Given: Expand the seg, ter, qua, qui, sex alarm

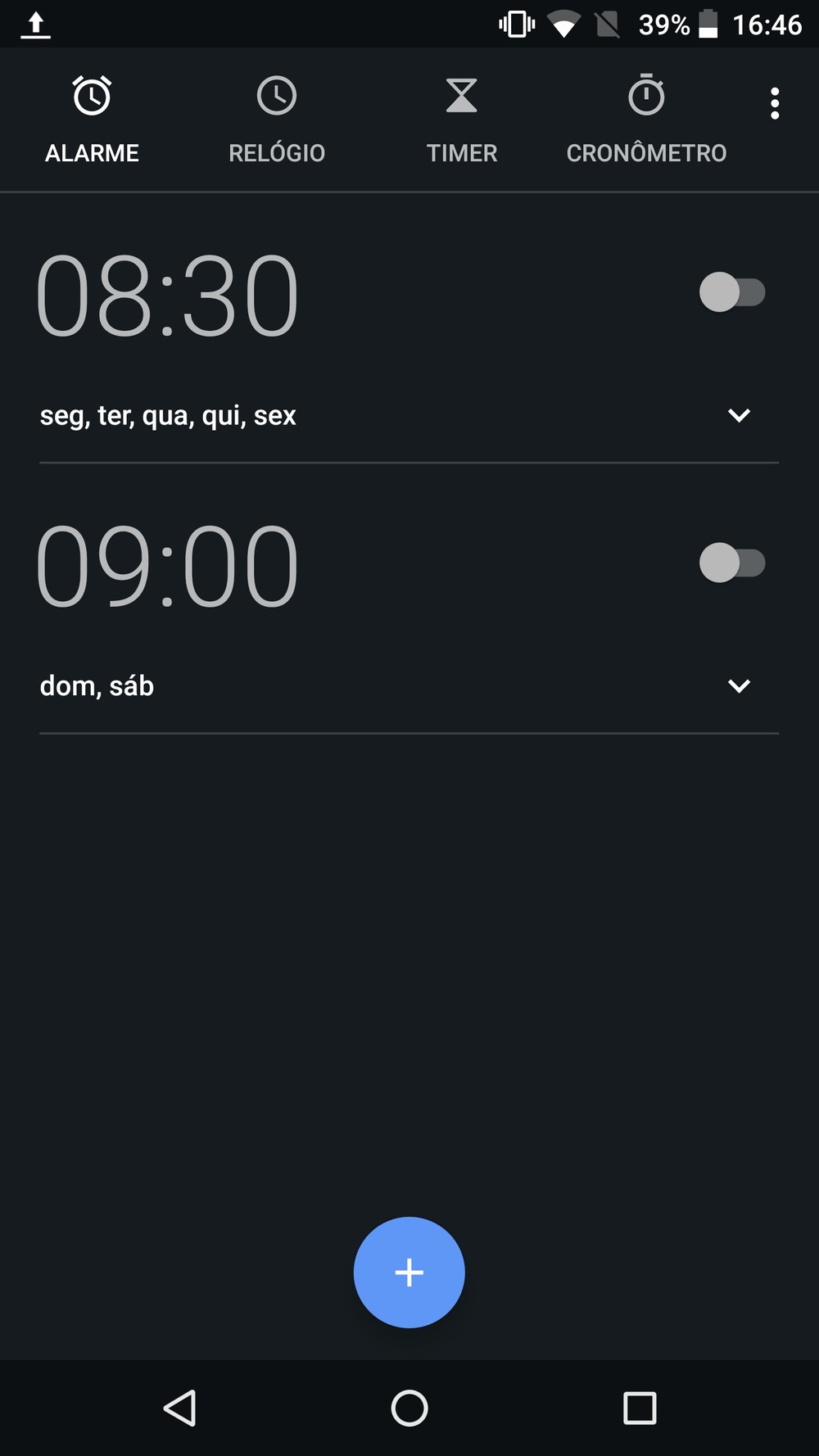Looking at the screenshot, I should (739, 415).
